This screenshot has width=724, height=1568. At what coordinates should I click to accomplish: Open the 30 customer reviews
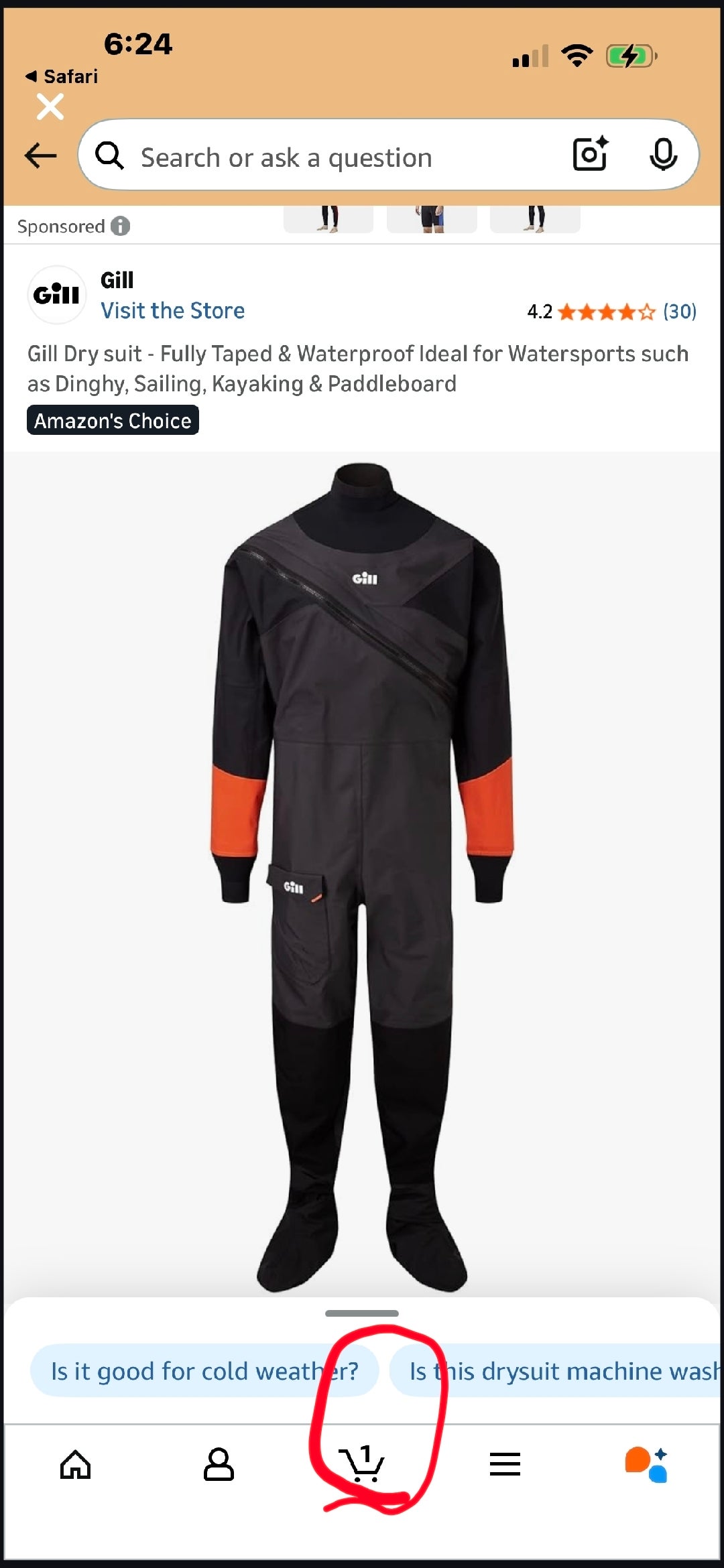coord(679,312)
